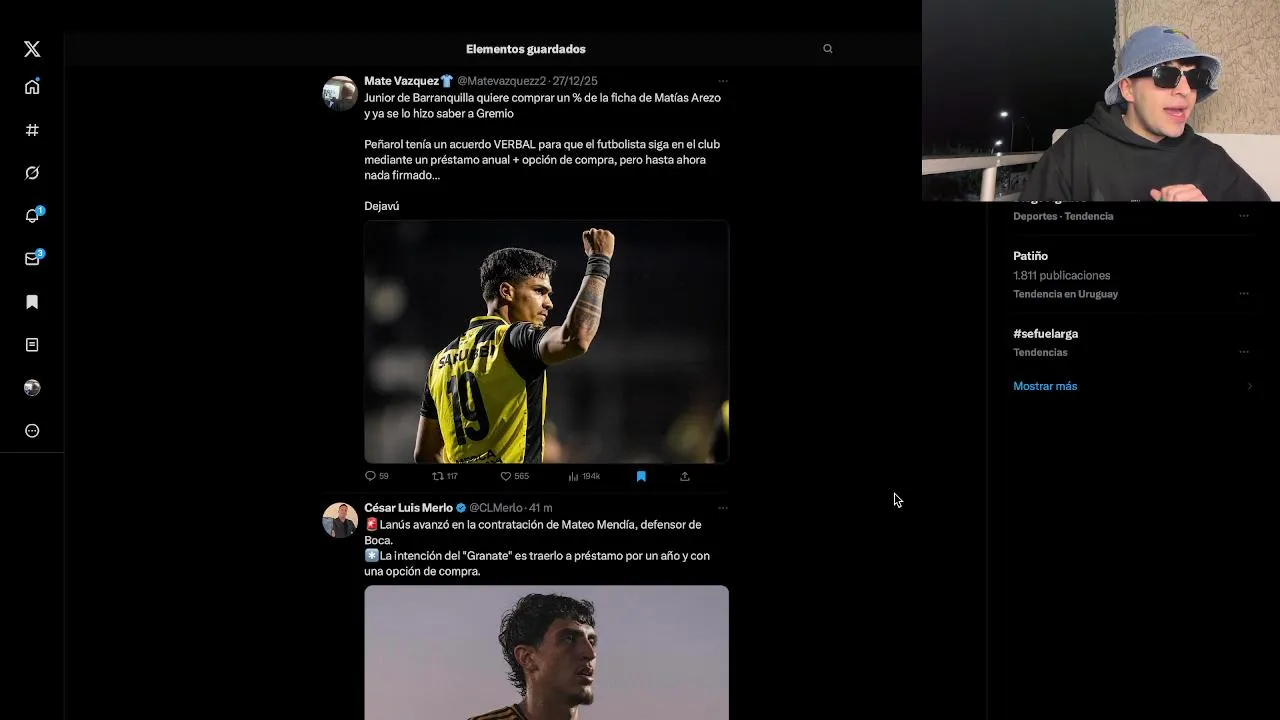Reply to Mate Vazquez's post
Screen dimensions: 1280x720
point(370,476)
